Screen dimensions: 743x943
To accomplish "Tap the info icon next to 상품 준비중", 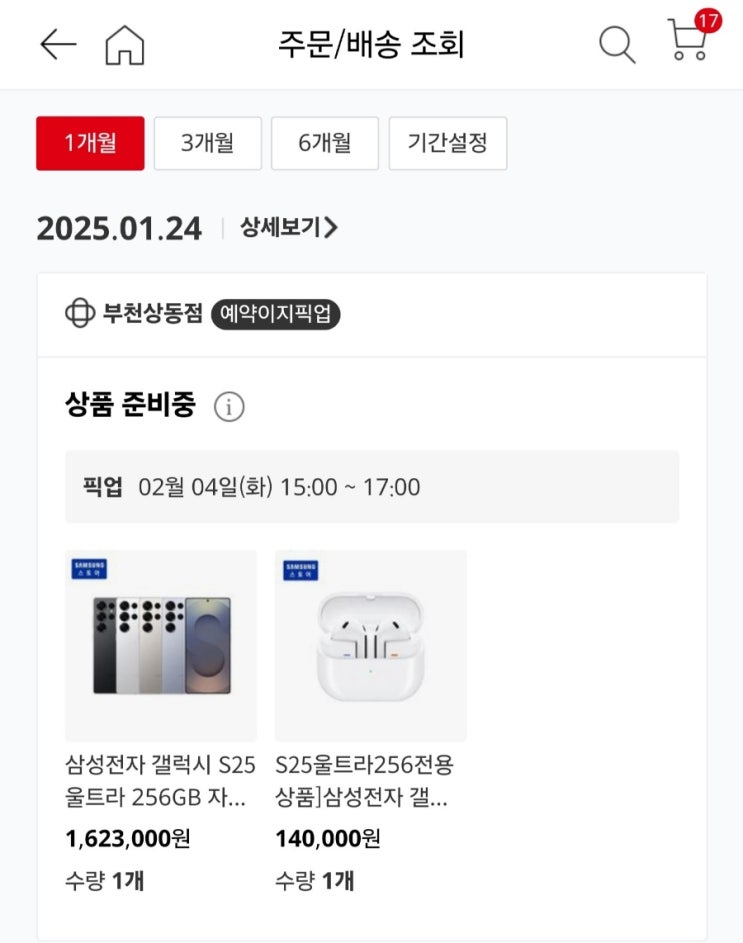I will (x=229, y=407).
